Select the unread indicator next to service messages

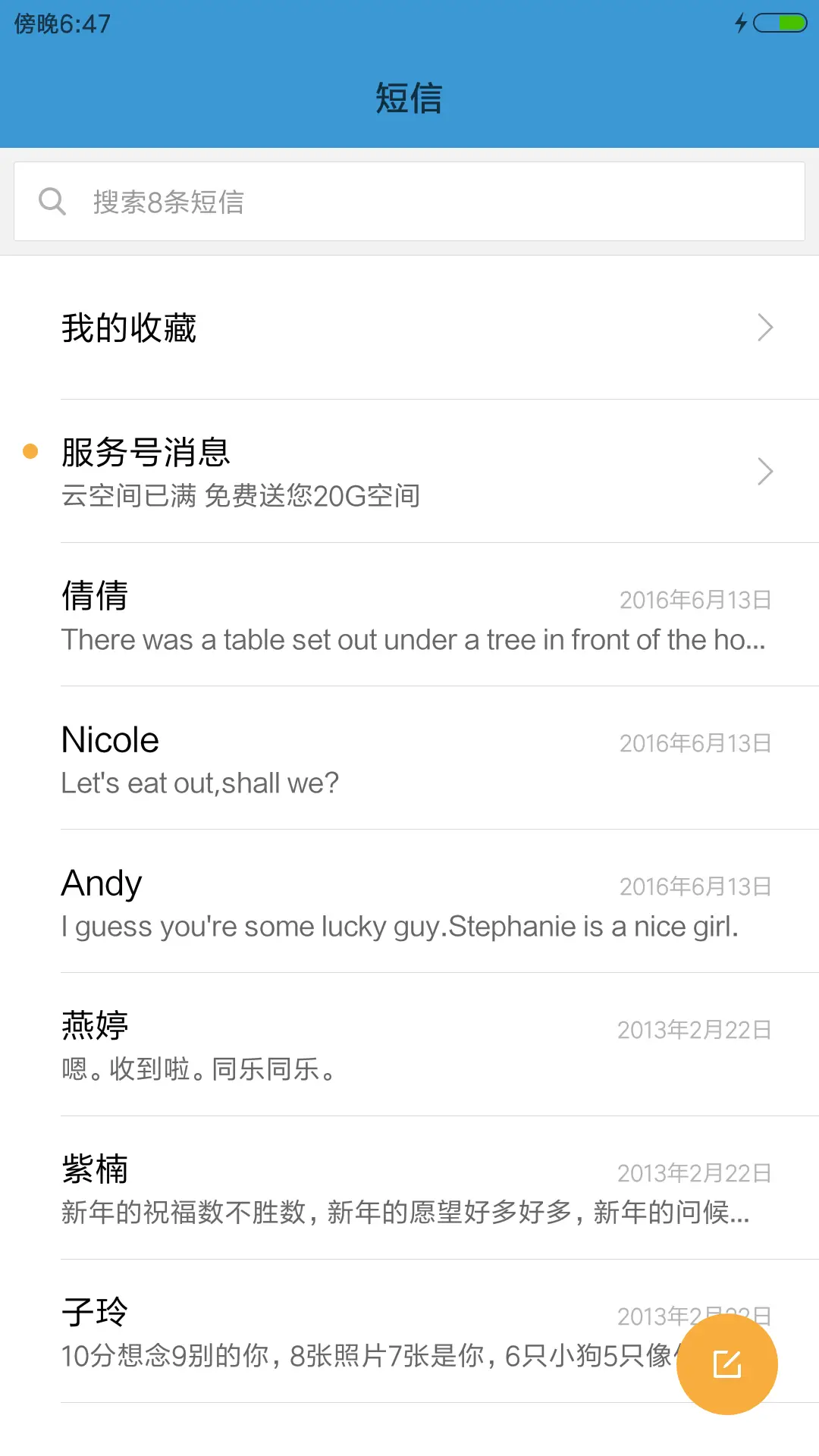[x=30, y=451]
